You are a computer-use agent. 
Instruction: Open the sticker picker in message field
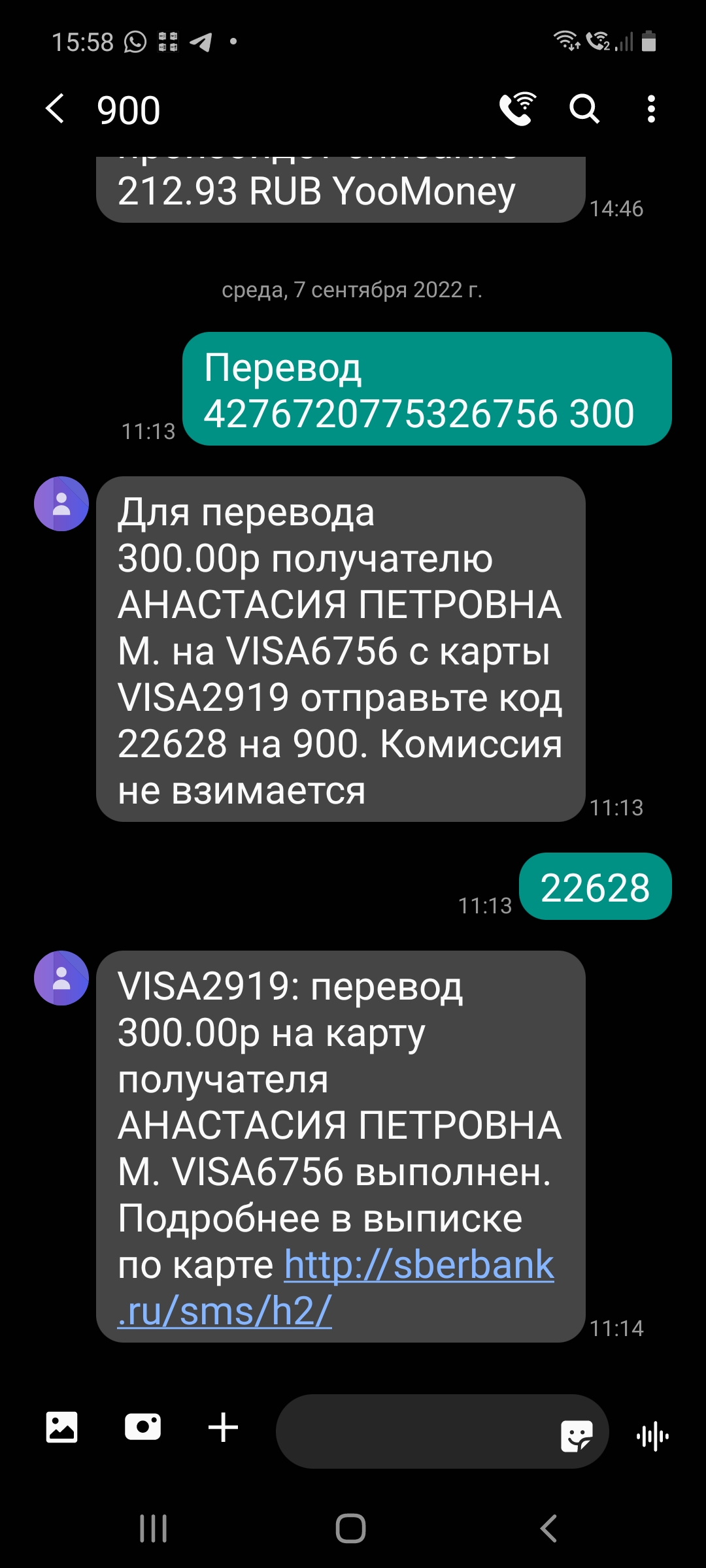click(577, 1435)
